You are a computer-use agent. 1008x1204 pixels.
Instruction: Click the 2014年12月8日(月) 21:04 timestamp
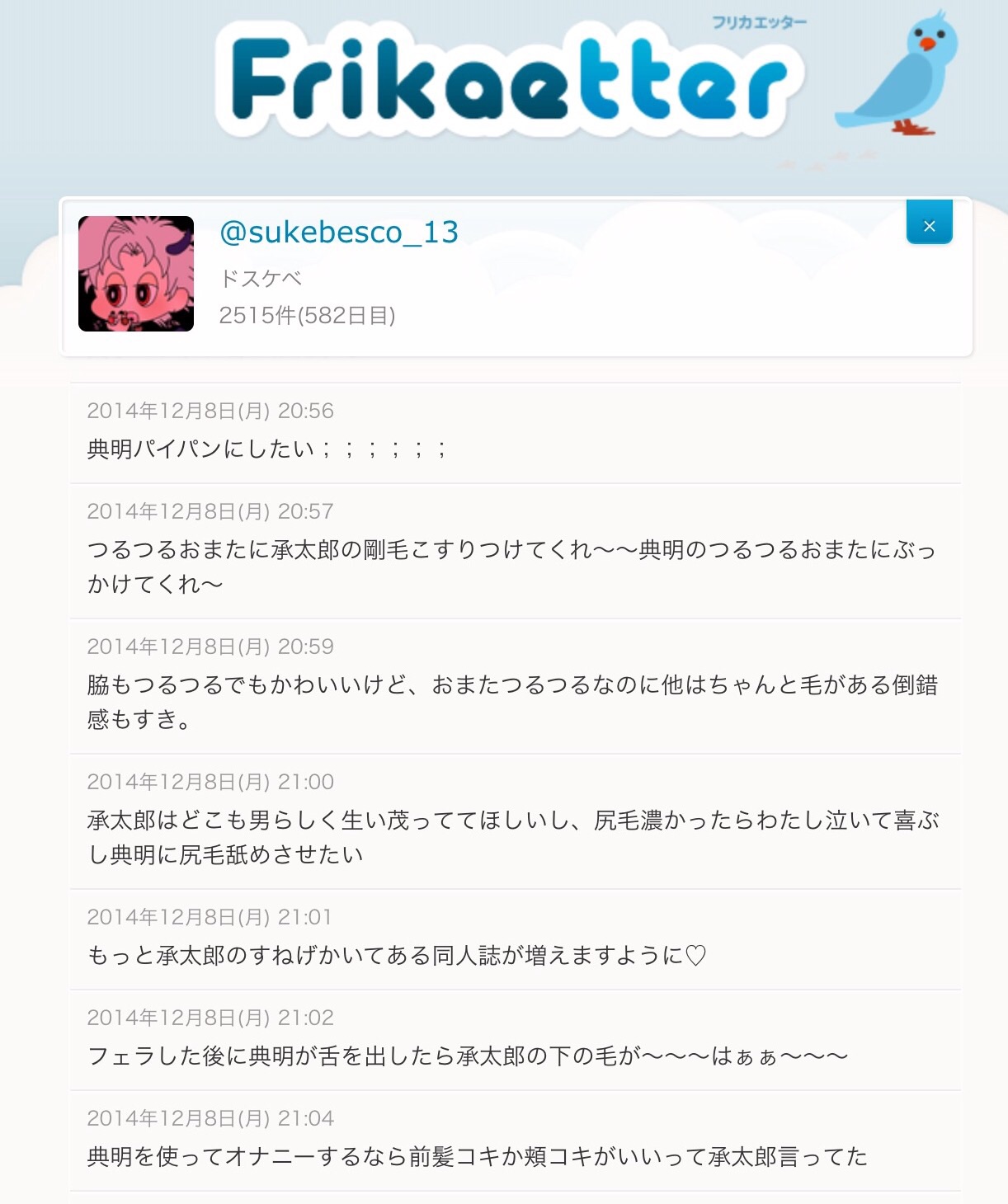tap(210, 1118)
